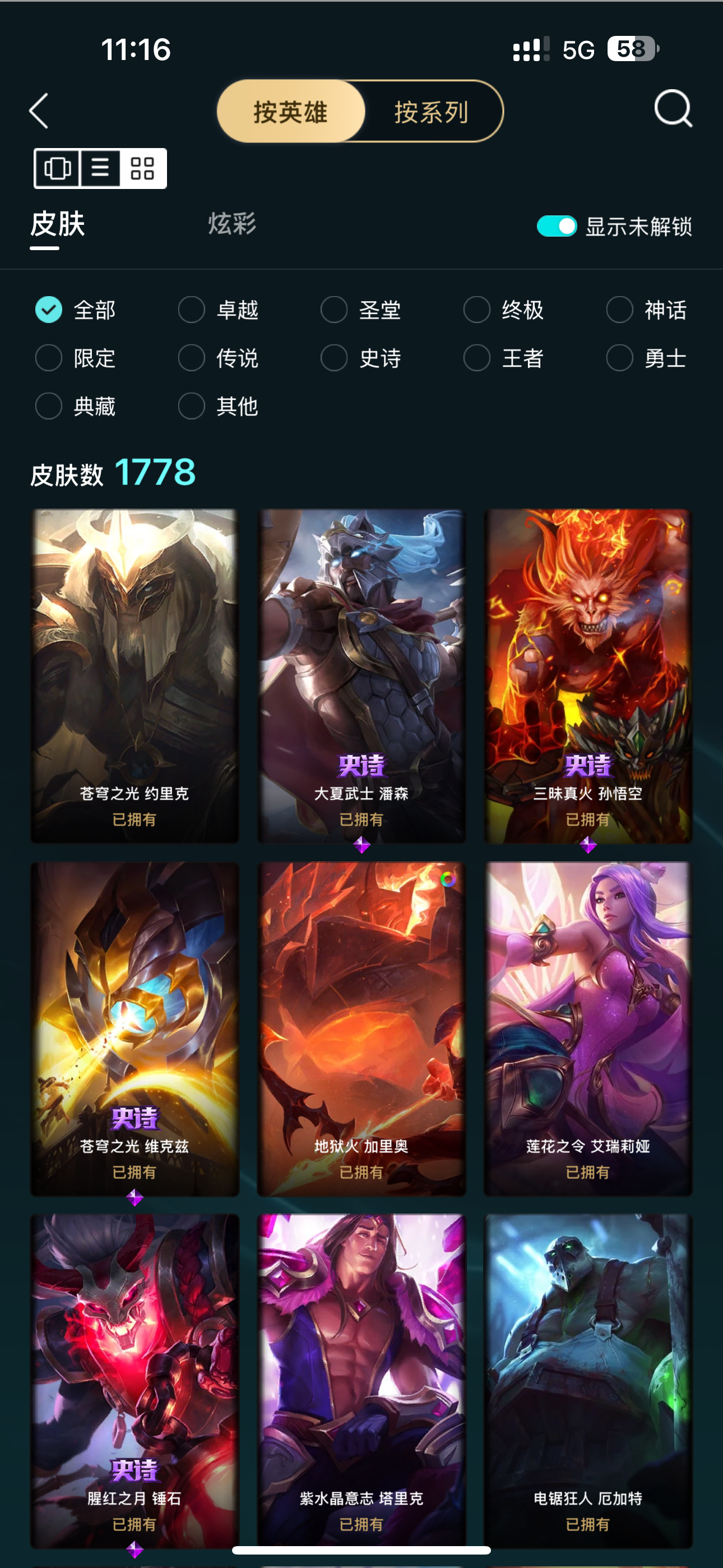
Task: Open the 炫彩 tab
Action: click(x=232, y=224)
